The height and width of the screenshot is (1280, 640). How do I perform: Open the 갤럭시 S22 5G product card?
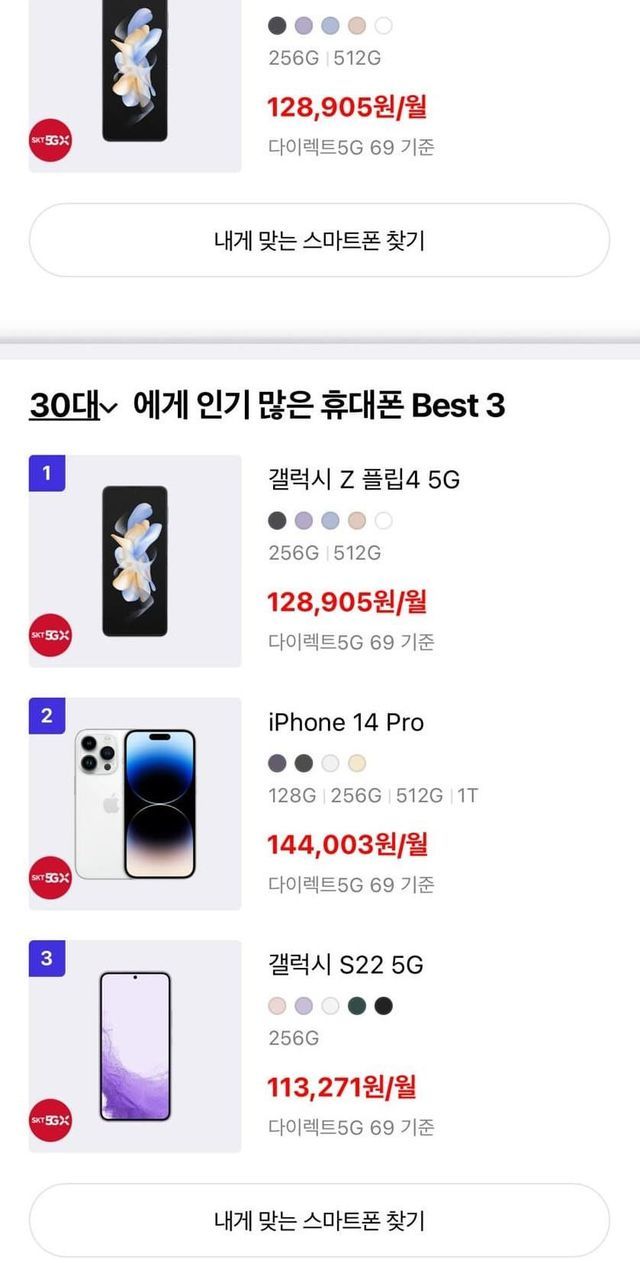click(x=346, y=964)
